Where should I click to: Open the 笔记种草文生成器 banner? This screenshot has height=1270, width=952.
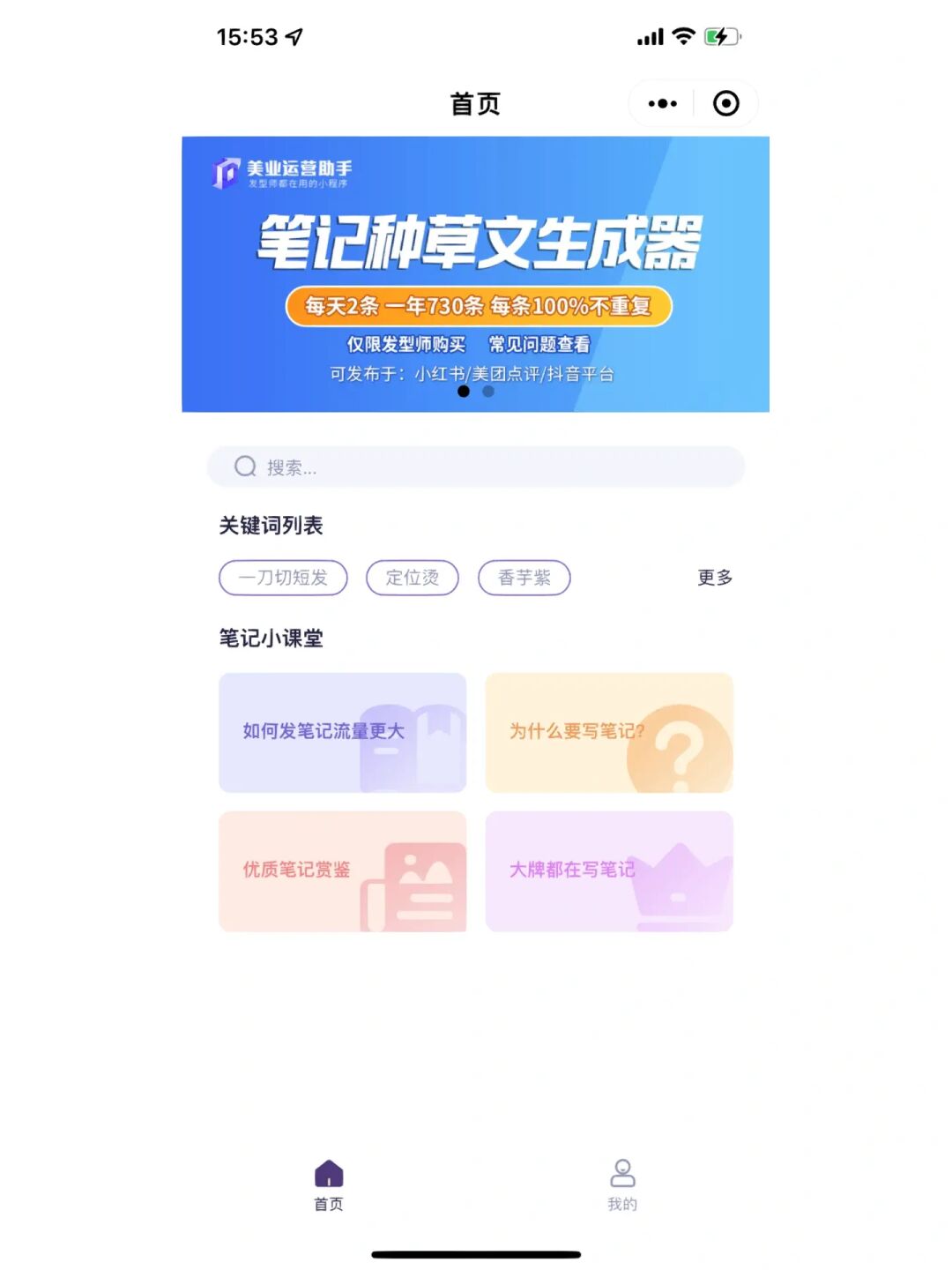tap(475, 265)
